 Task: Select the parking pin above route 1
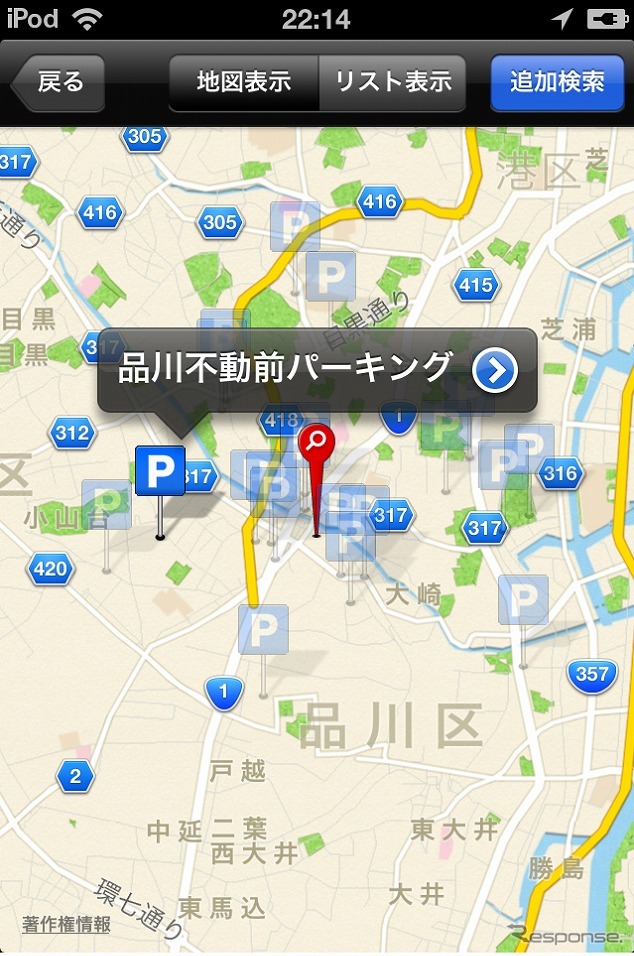pos(263,630)
